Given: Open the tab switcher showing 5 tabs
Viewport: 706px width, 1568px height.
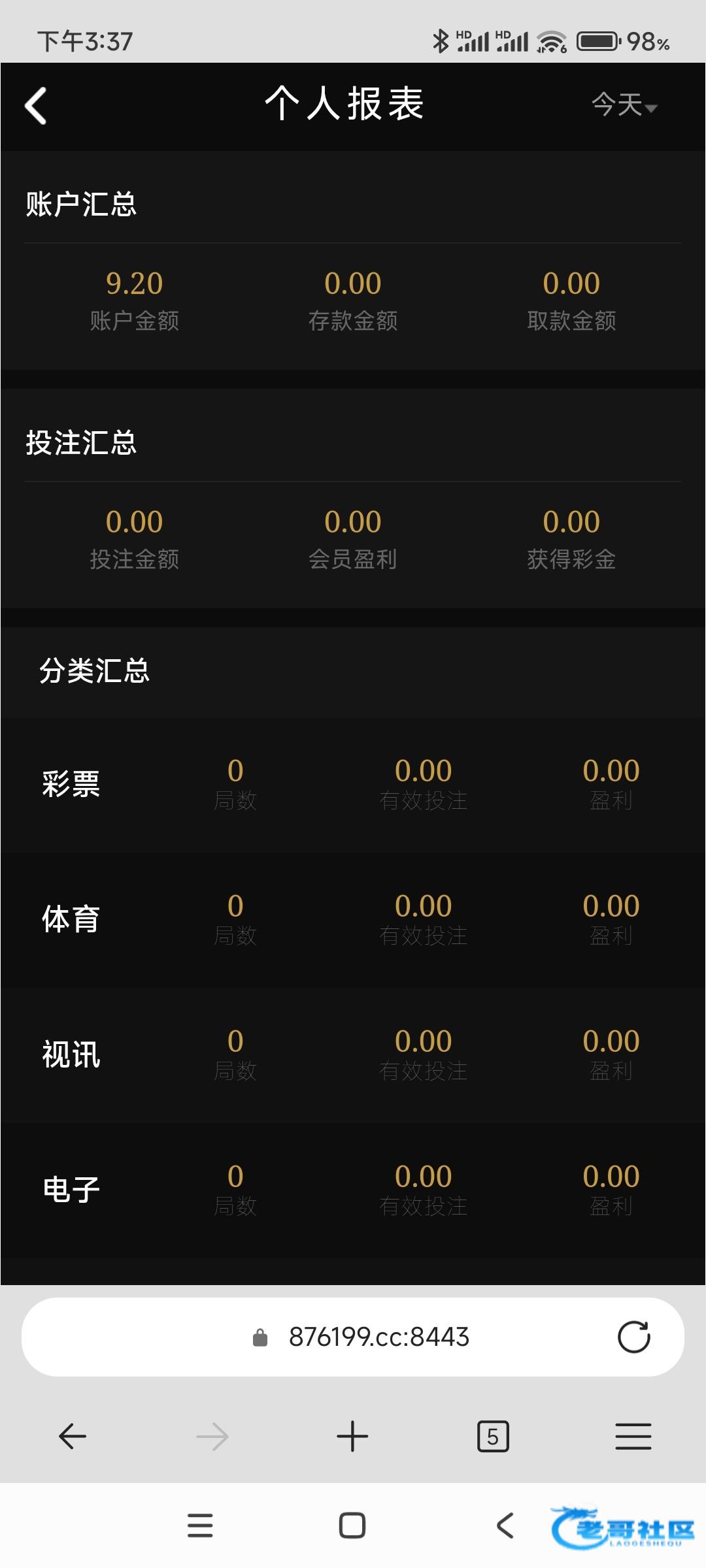Looking at the screenshot, I should [493, 1436].
